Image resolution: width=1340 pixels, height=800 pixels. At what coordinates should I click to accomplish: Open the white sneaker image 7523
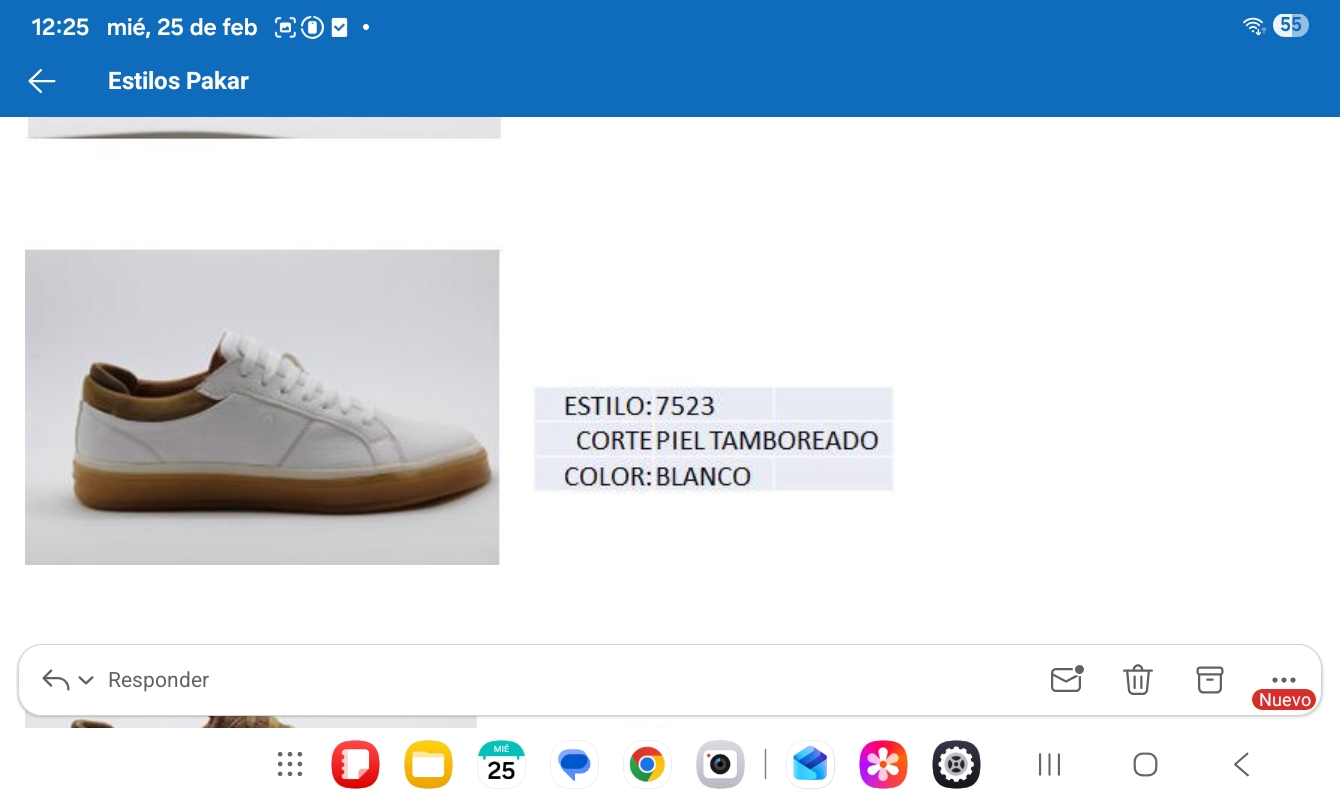coord(262,407)
